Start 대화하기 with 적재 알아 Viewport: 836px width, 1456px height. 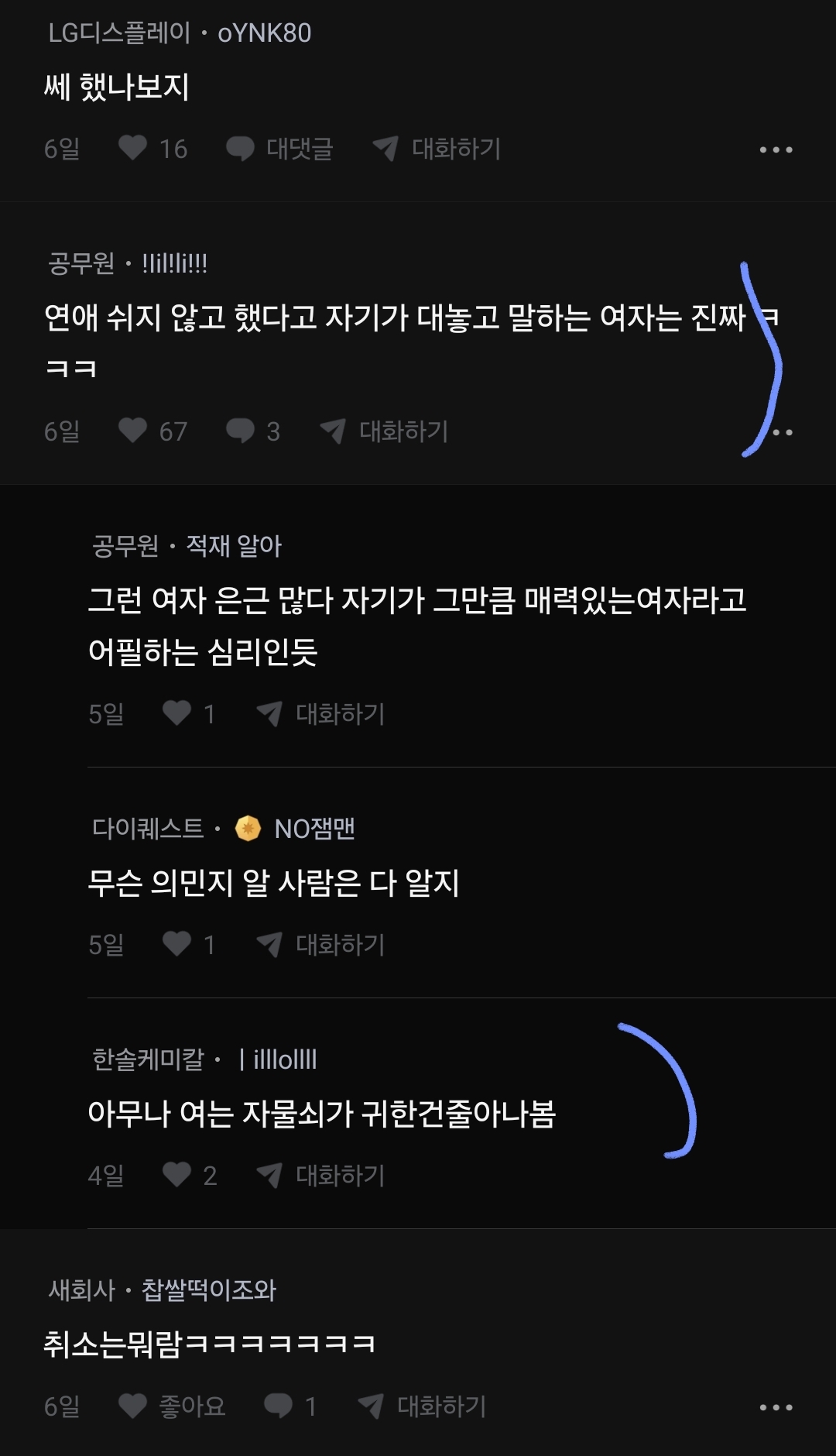pos(321,713)
